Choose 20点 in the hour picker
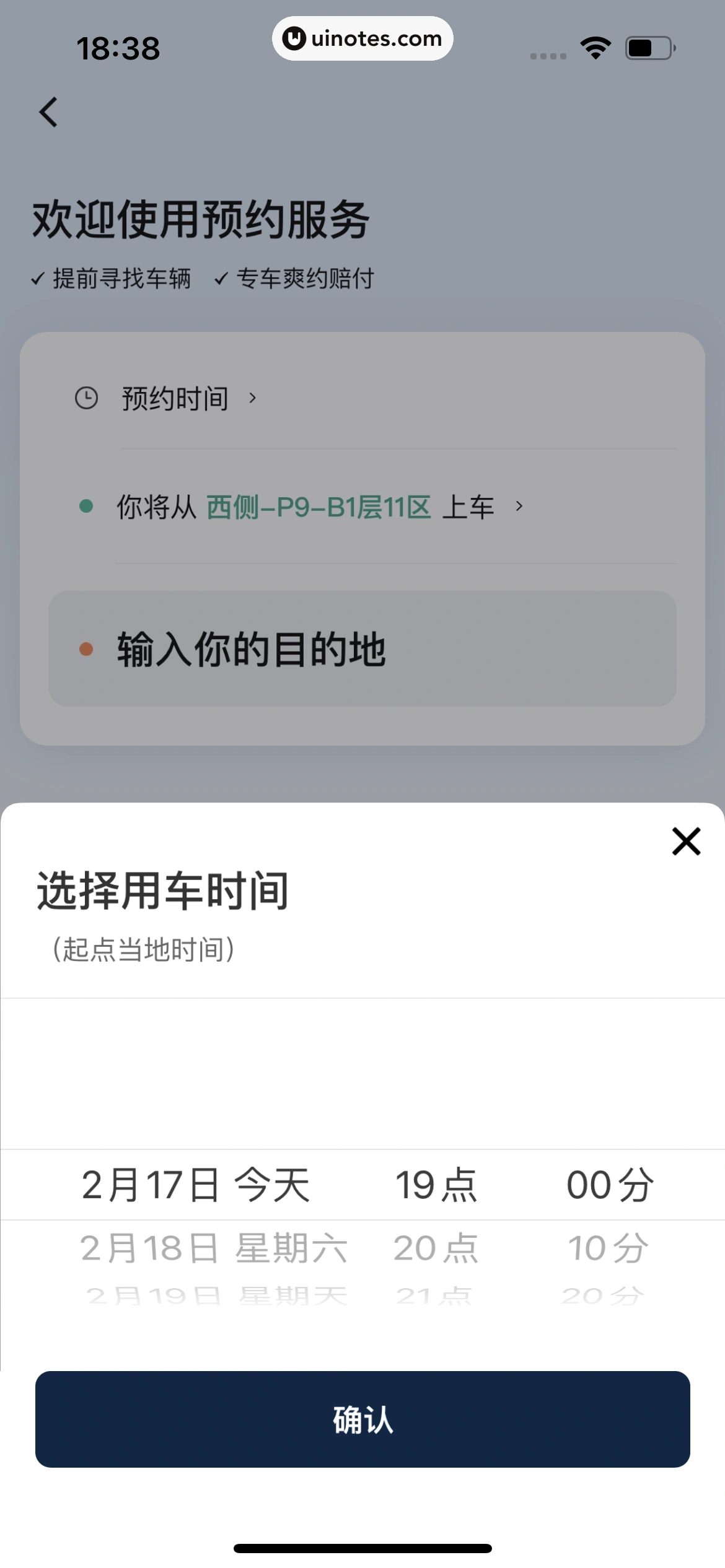Viewport: 725px width, 1568px height. [436, 1248]
